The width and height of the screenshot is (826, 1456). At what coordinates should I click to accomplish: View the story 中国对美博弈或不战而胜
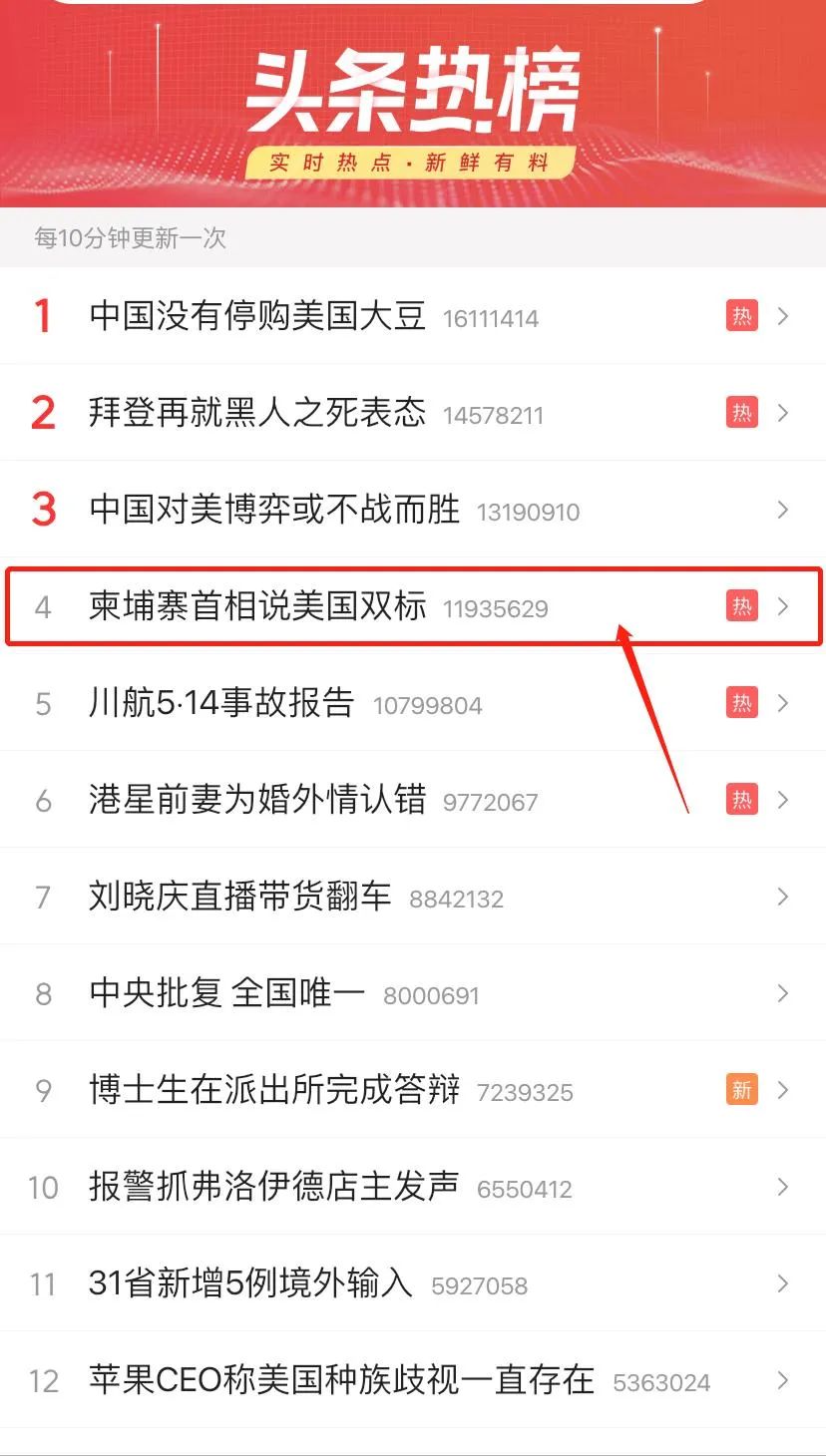click(x=274, y=510)
